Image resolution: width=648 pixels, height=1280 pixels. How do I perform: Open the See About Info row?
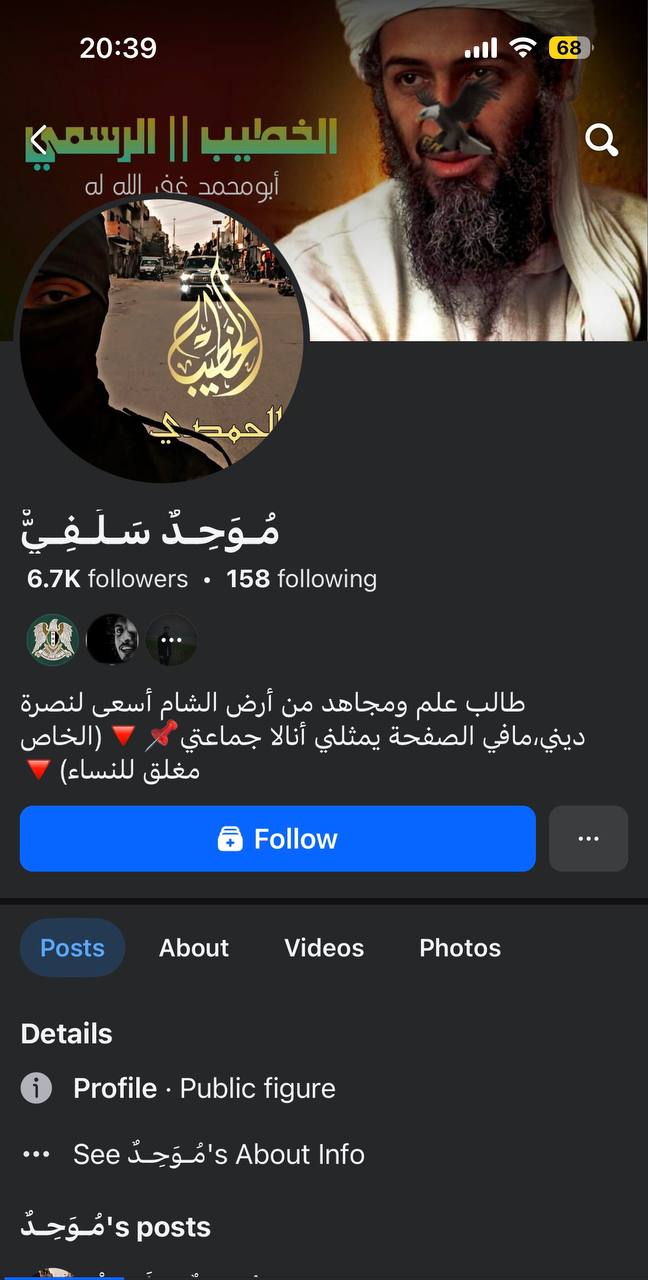218,1154
